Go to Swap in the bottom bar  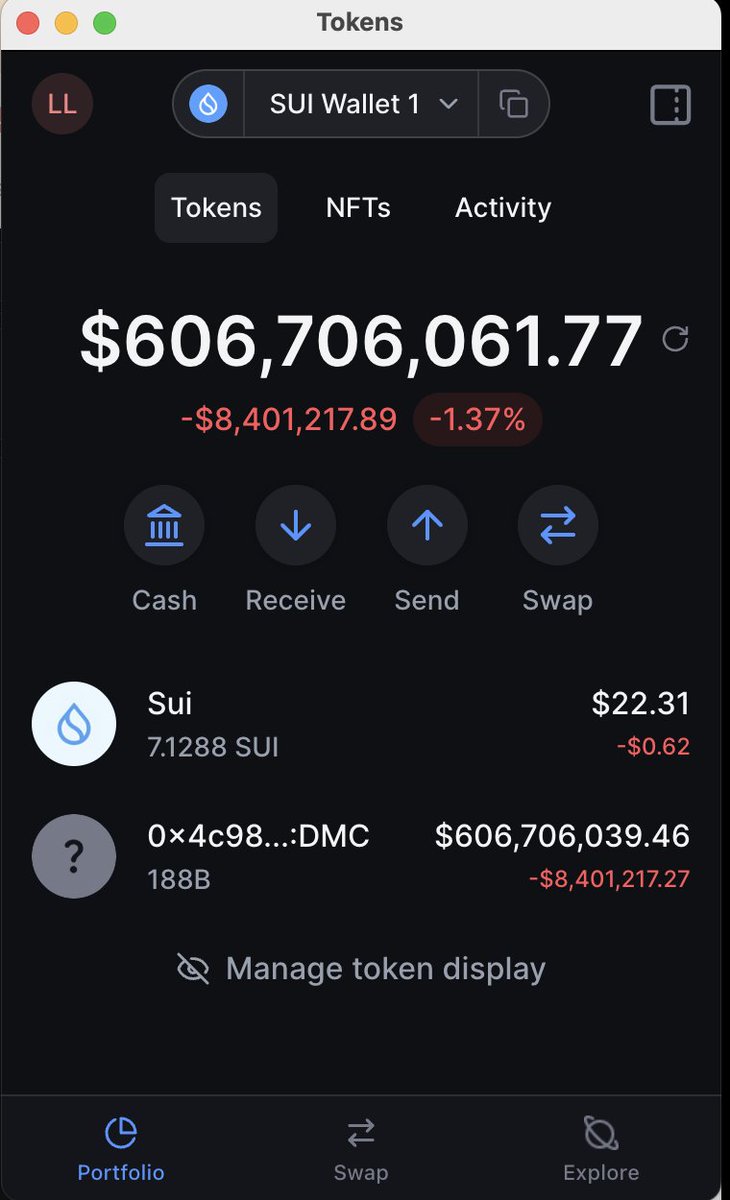[361, 1150]
